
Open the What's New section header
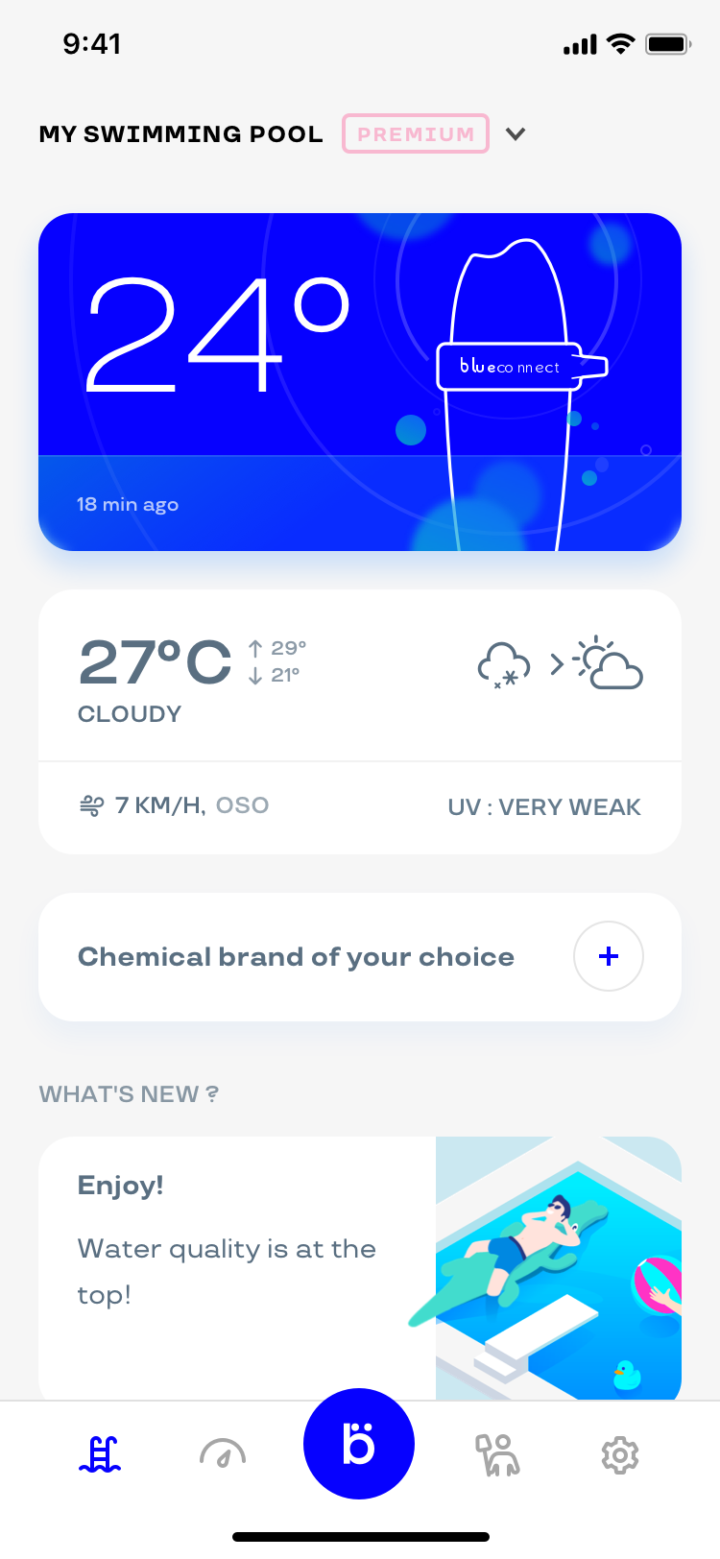click(x=127, y=1093)
